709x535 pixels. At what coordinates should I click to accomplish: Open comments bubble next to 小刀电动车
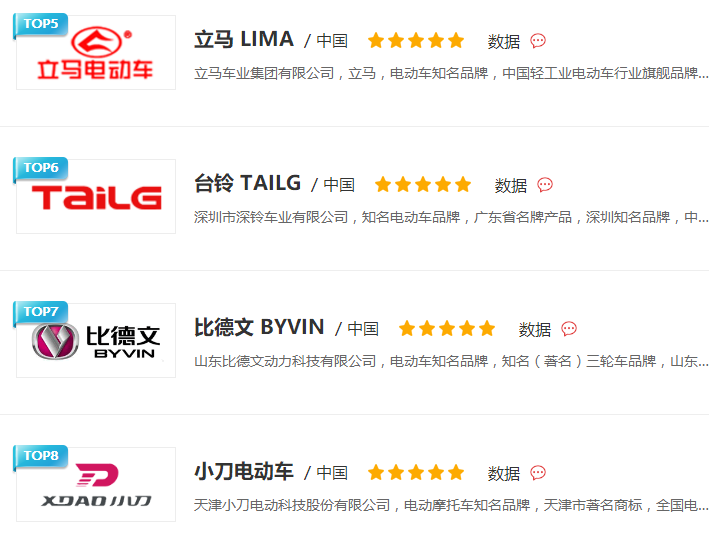[x=538, y=473]
